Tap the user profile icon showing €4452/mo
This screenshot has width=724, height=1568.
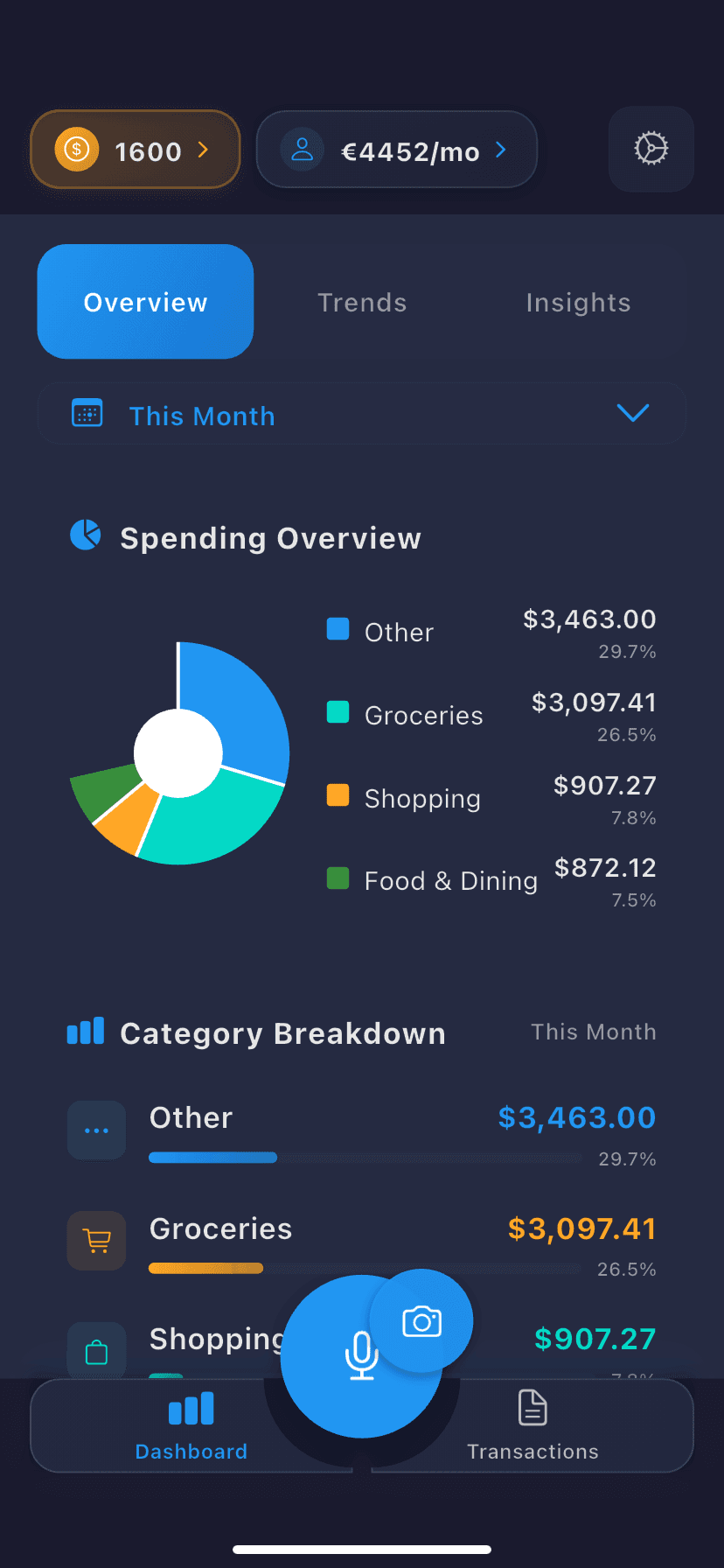pos(302,149)
